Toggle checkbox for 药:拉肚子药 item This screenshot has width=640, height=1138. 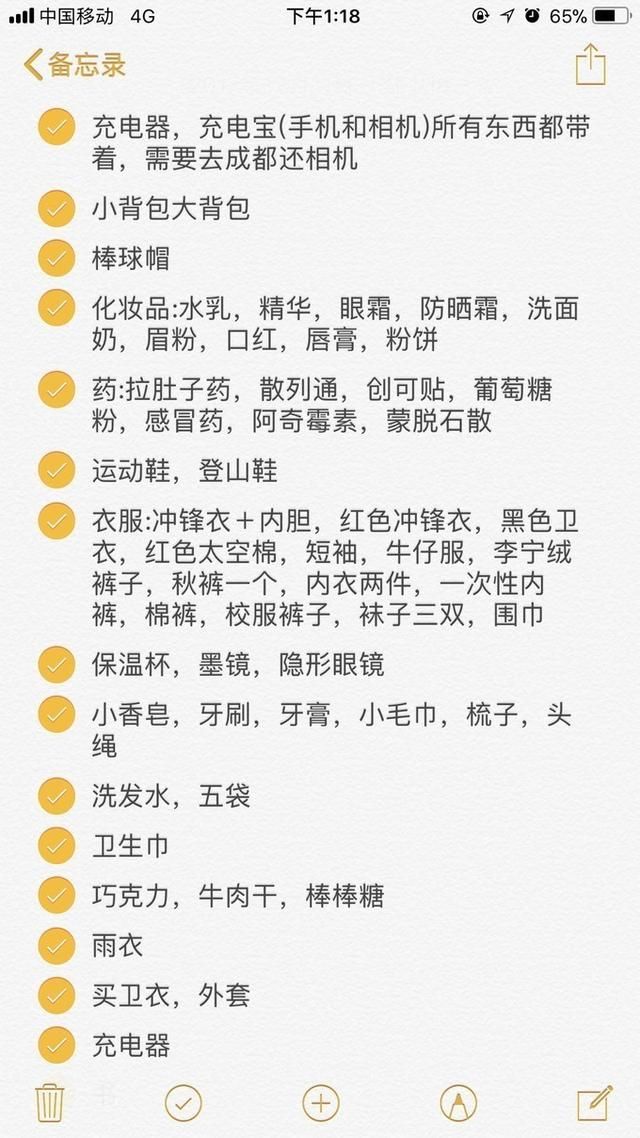[x=57, y=390]
